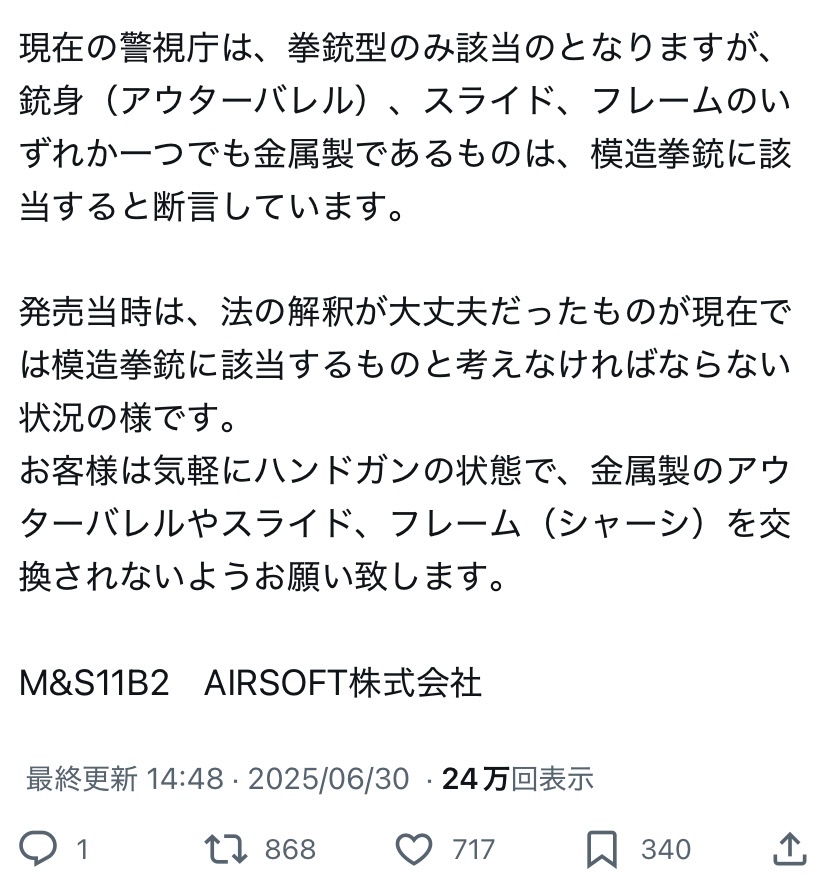Like this post with 717 likes
The width and height of the screenshot is (828, 890).
point(413,849)
